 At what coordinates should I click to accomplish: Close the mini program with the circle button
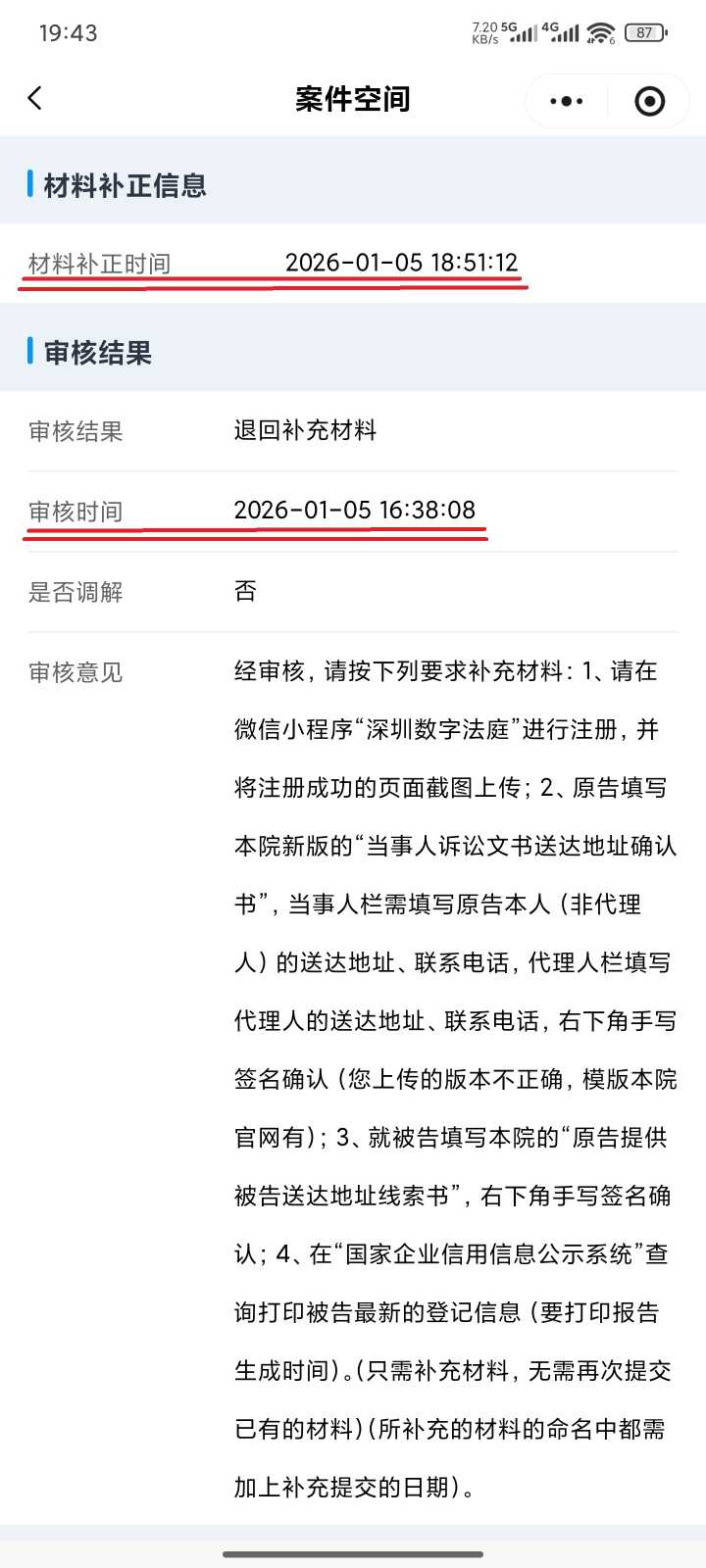649,101
